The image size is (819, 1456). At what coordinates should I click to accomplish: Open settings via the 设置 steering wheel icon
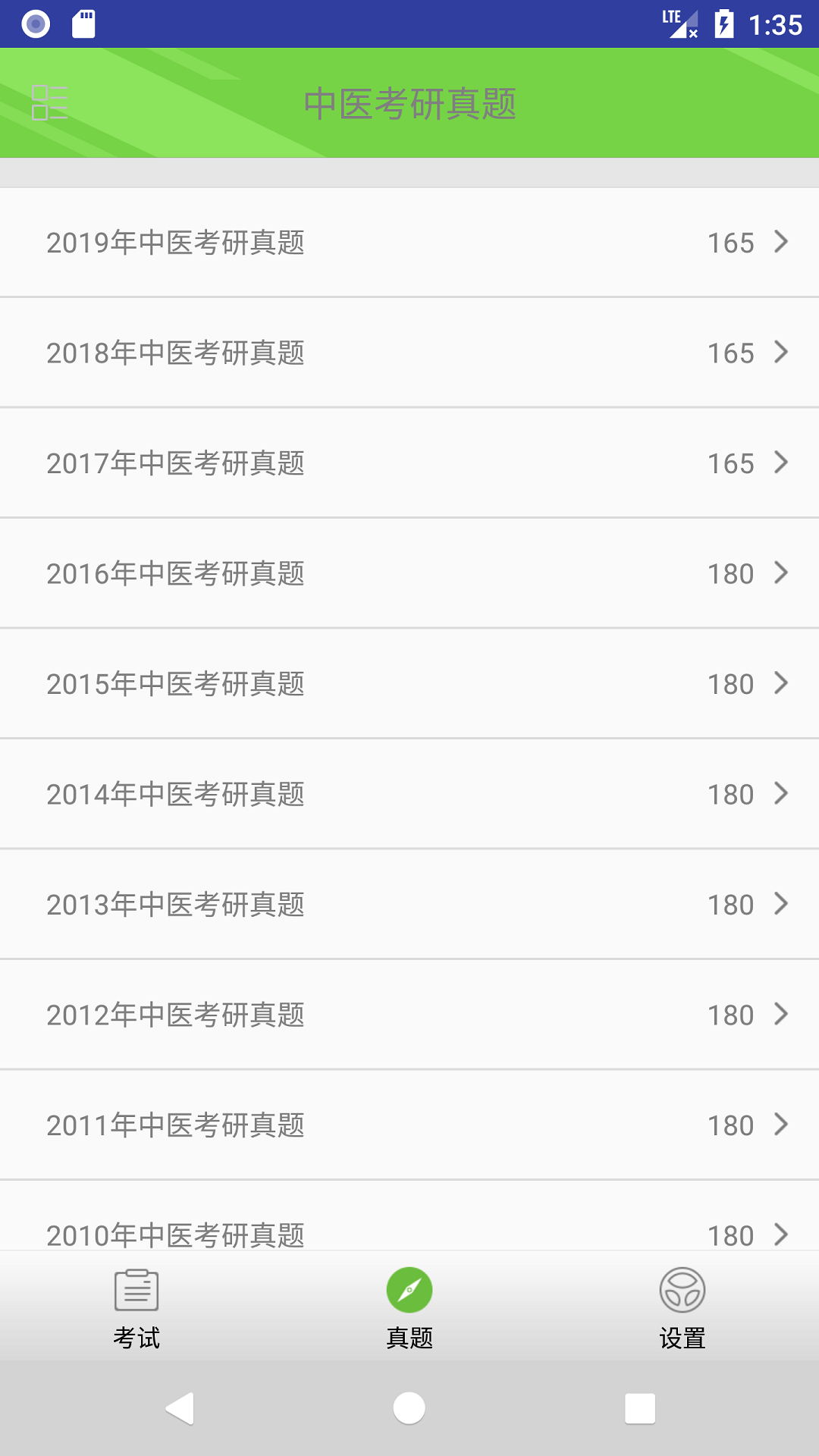pos(682,1288)
